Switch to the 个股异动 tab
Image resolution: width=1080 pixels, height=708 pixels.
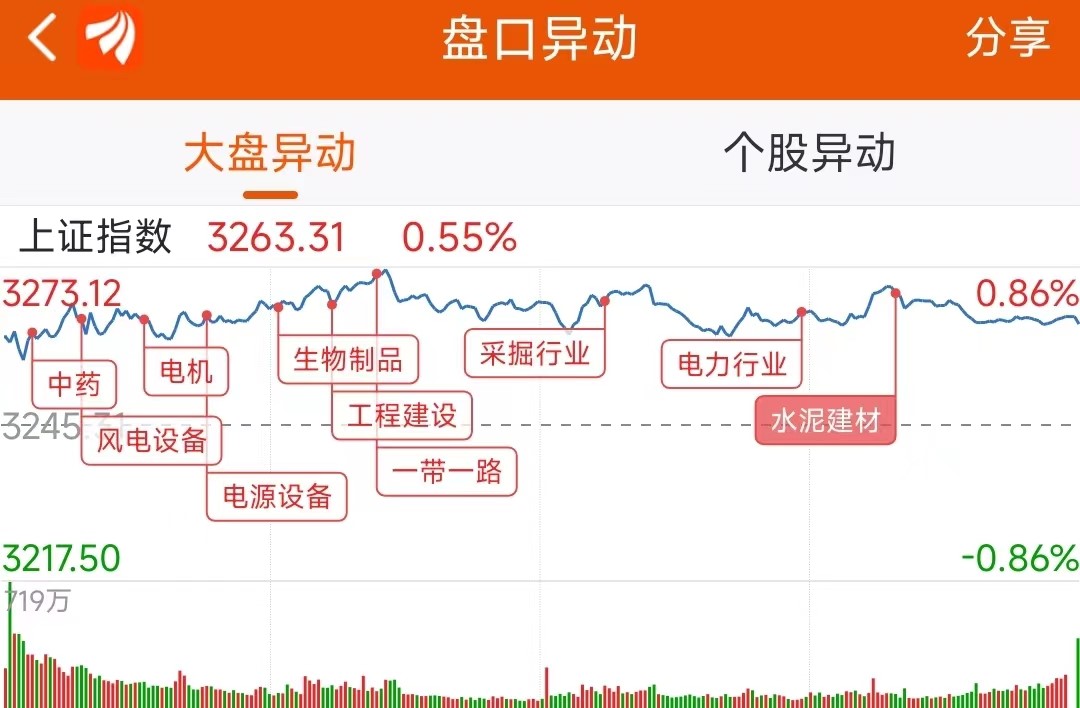pos(809,154)
